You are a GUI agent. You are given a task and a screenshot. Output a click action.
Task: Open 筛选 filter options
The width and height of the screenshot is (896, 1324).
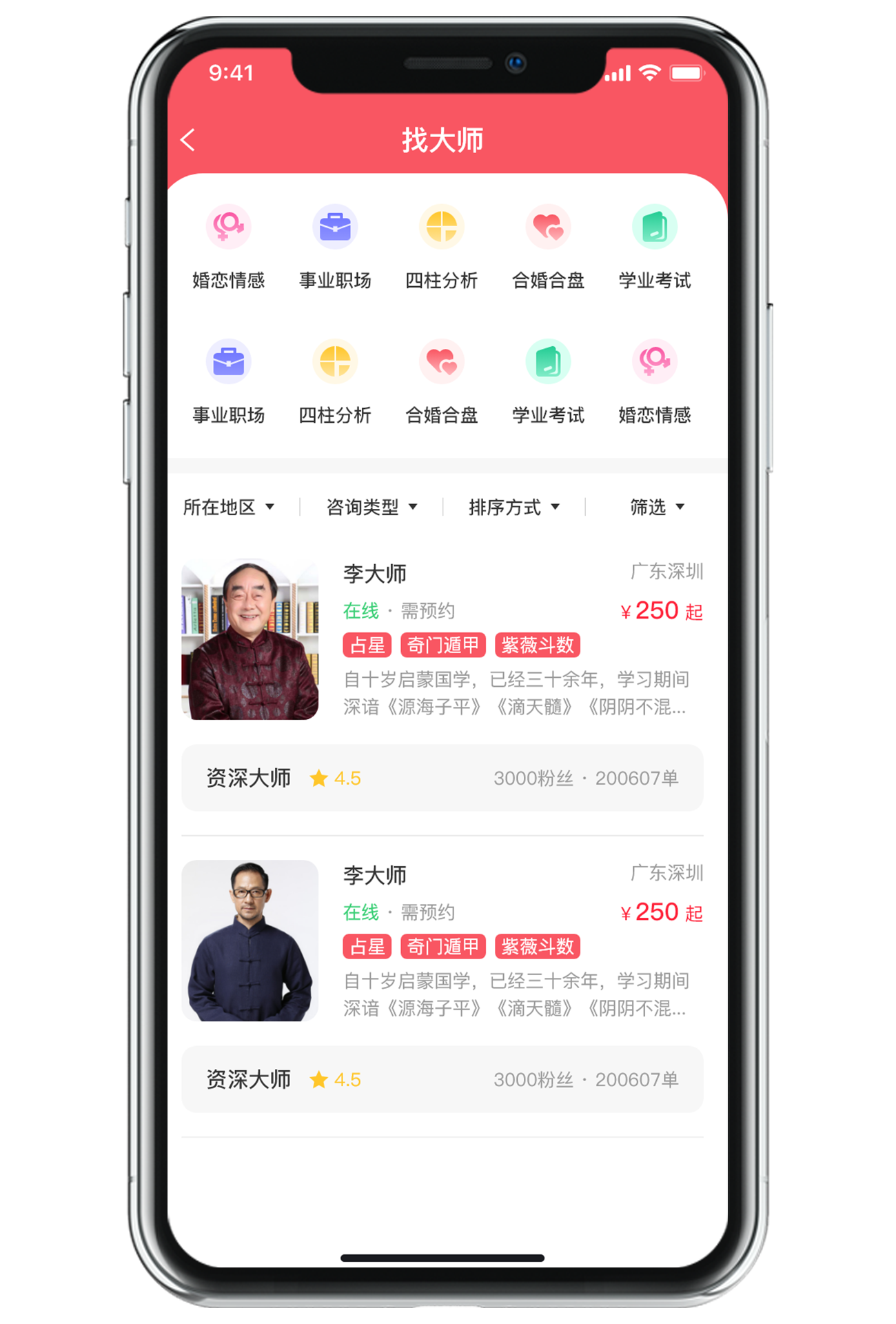(x=656, y=508)
